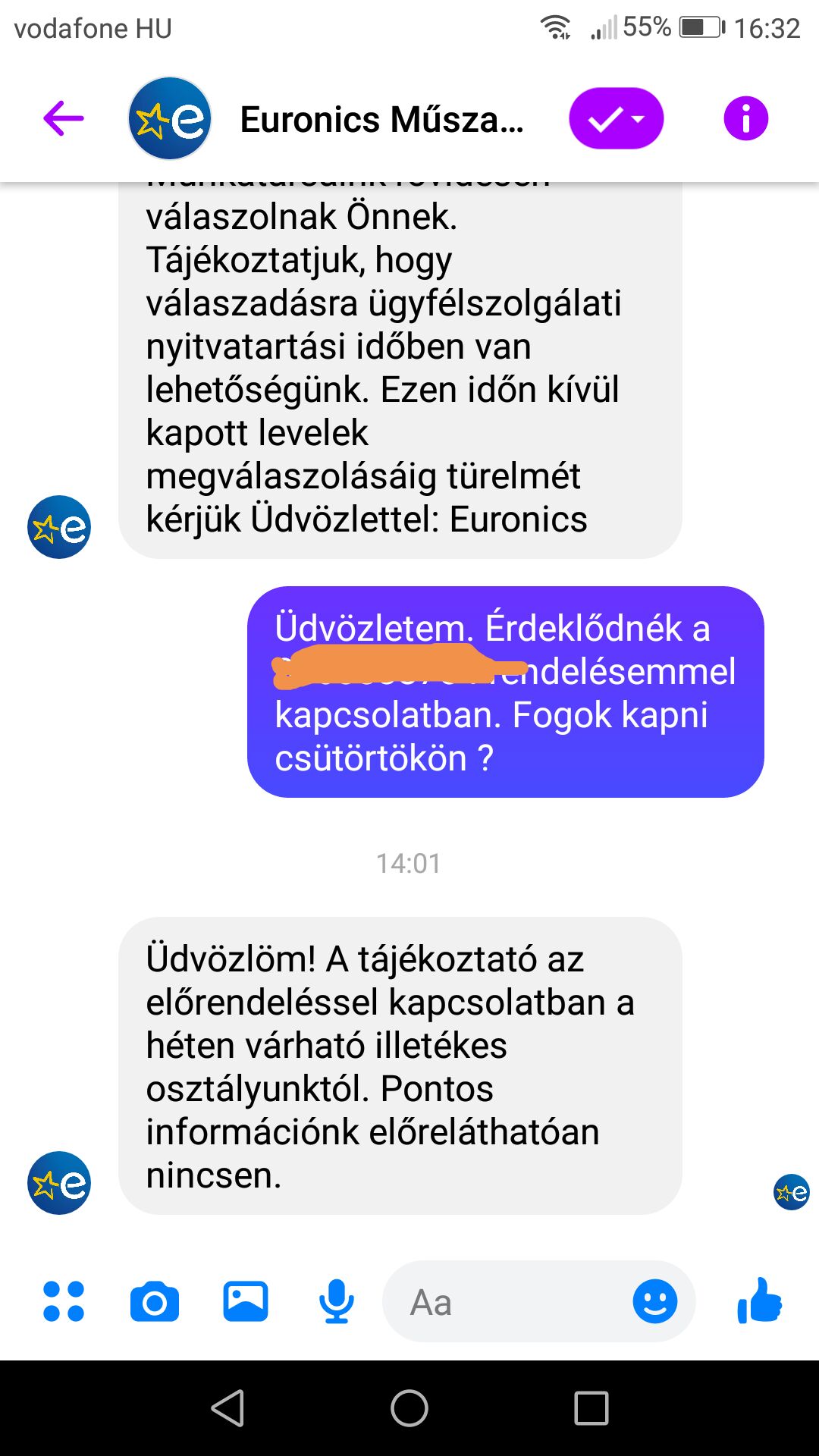The image size is (819, 1456).
Task: Open more actions four-dot menu
Action: coord(64,1302)
